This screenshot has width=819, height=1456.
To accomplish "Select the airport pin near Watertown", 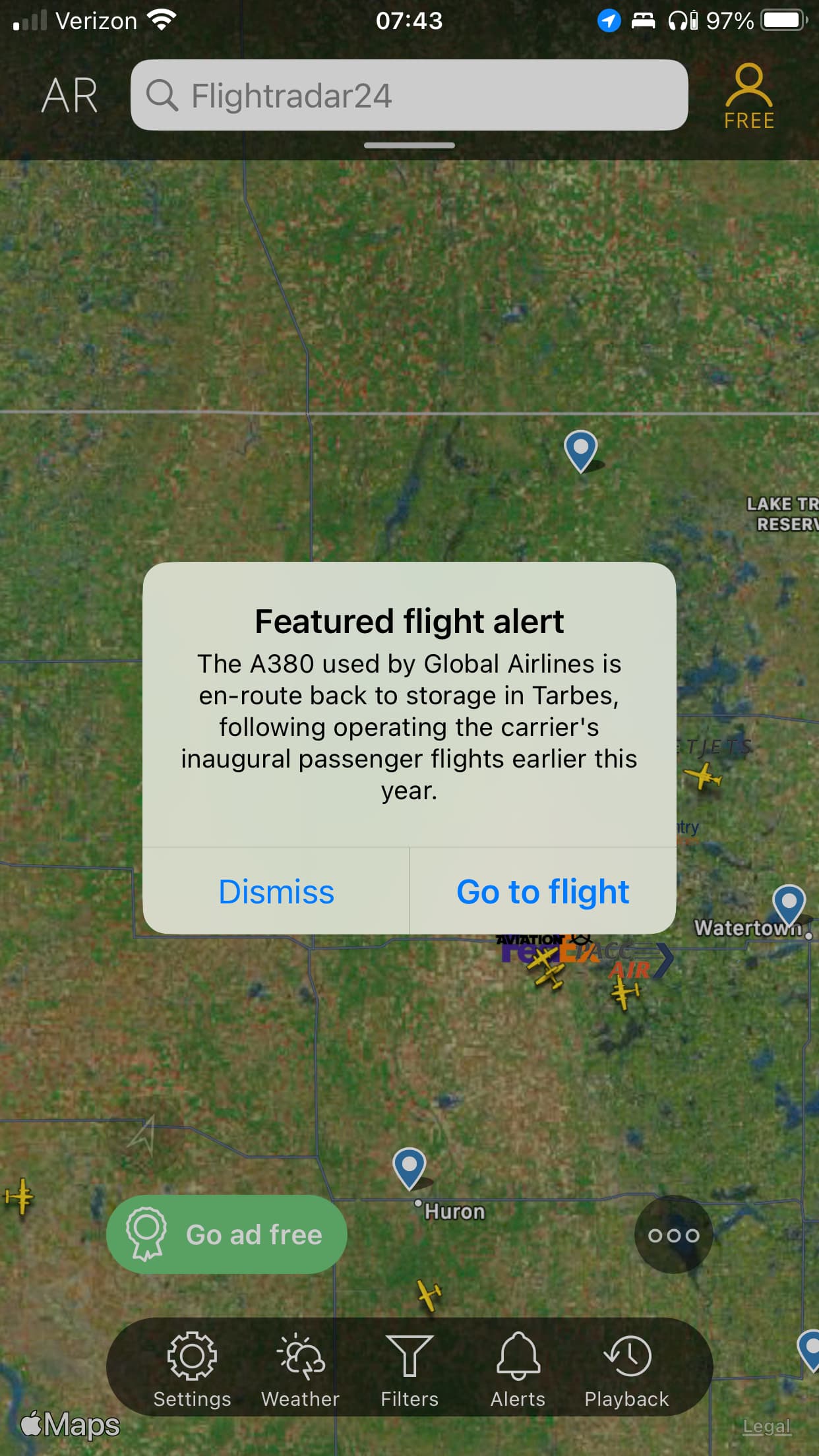I will (x=789, y=903).
